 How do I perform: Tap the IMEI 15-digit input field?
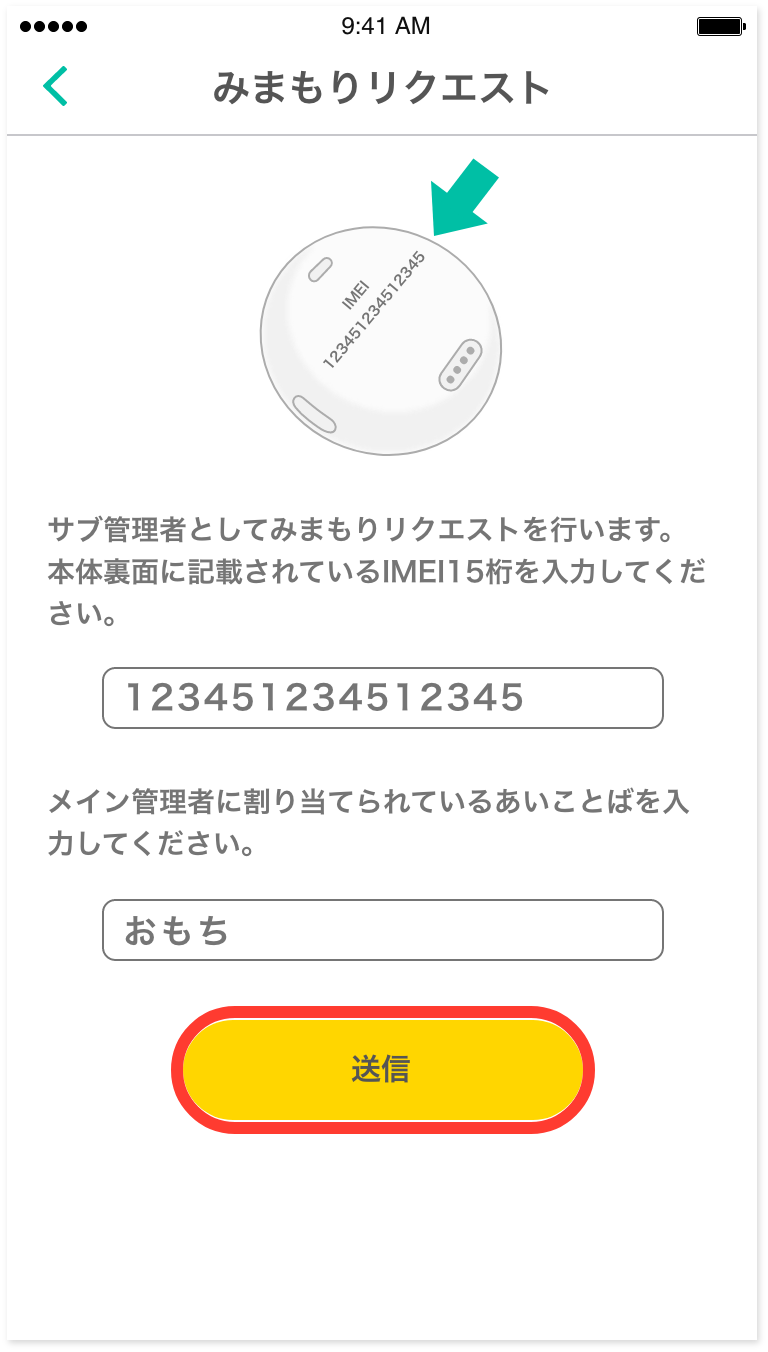coord(382,697)
